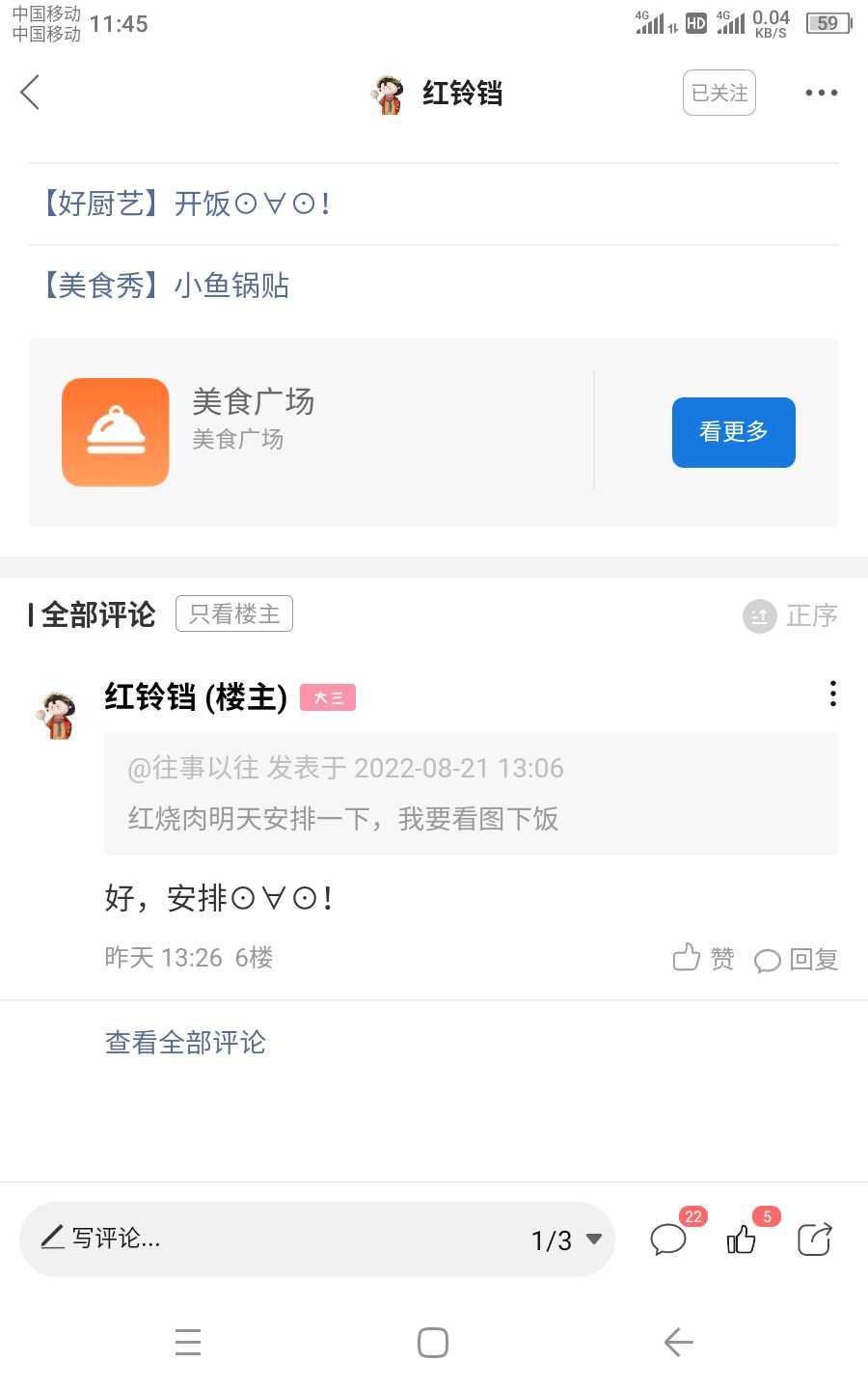Reply to the 6楼 comment
Screen dimensions: 868x1389
pos(797,960)
